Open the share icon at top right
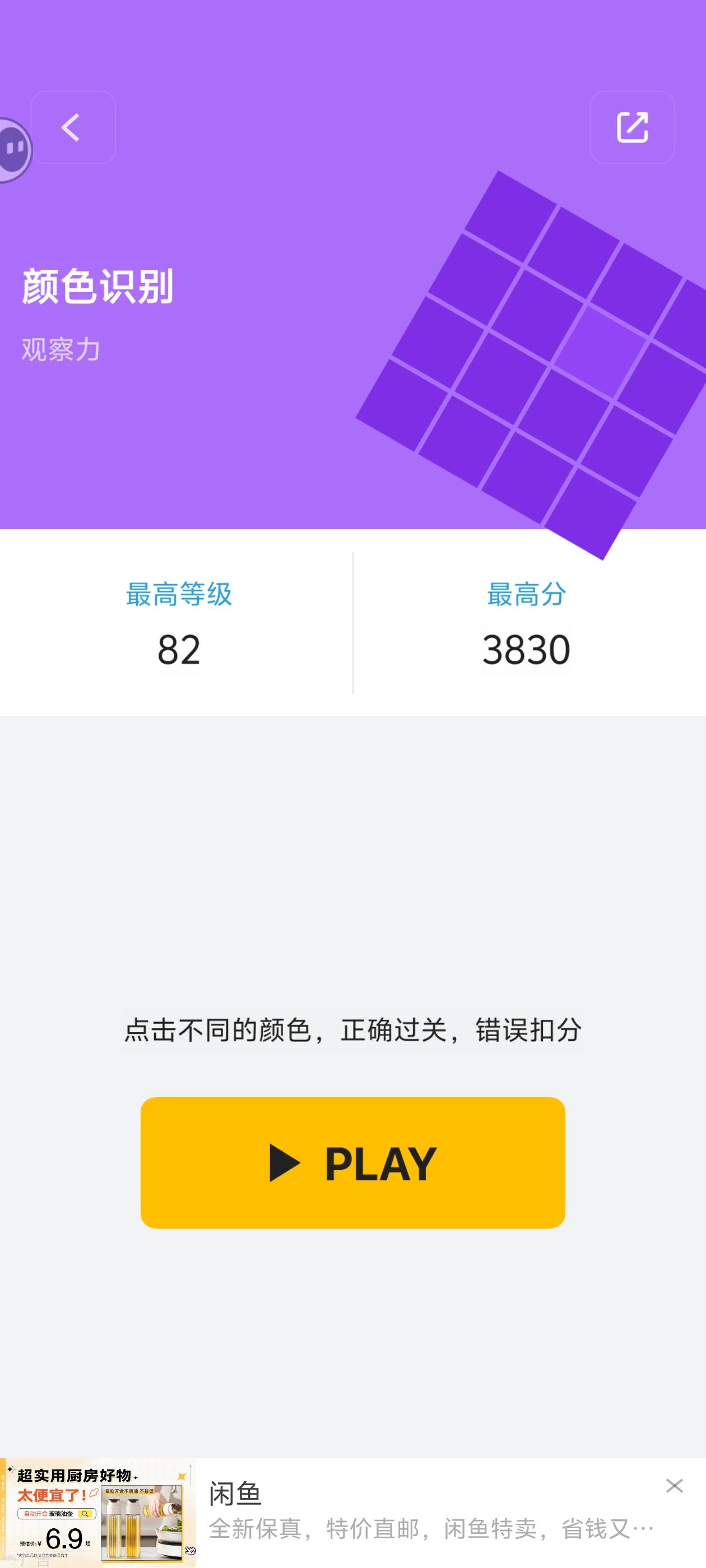 point(633,128)
